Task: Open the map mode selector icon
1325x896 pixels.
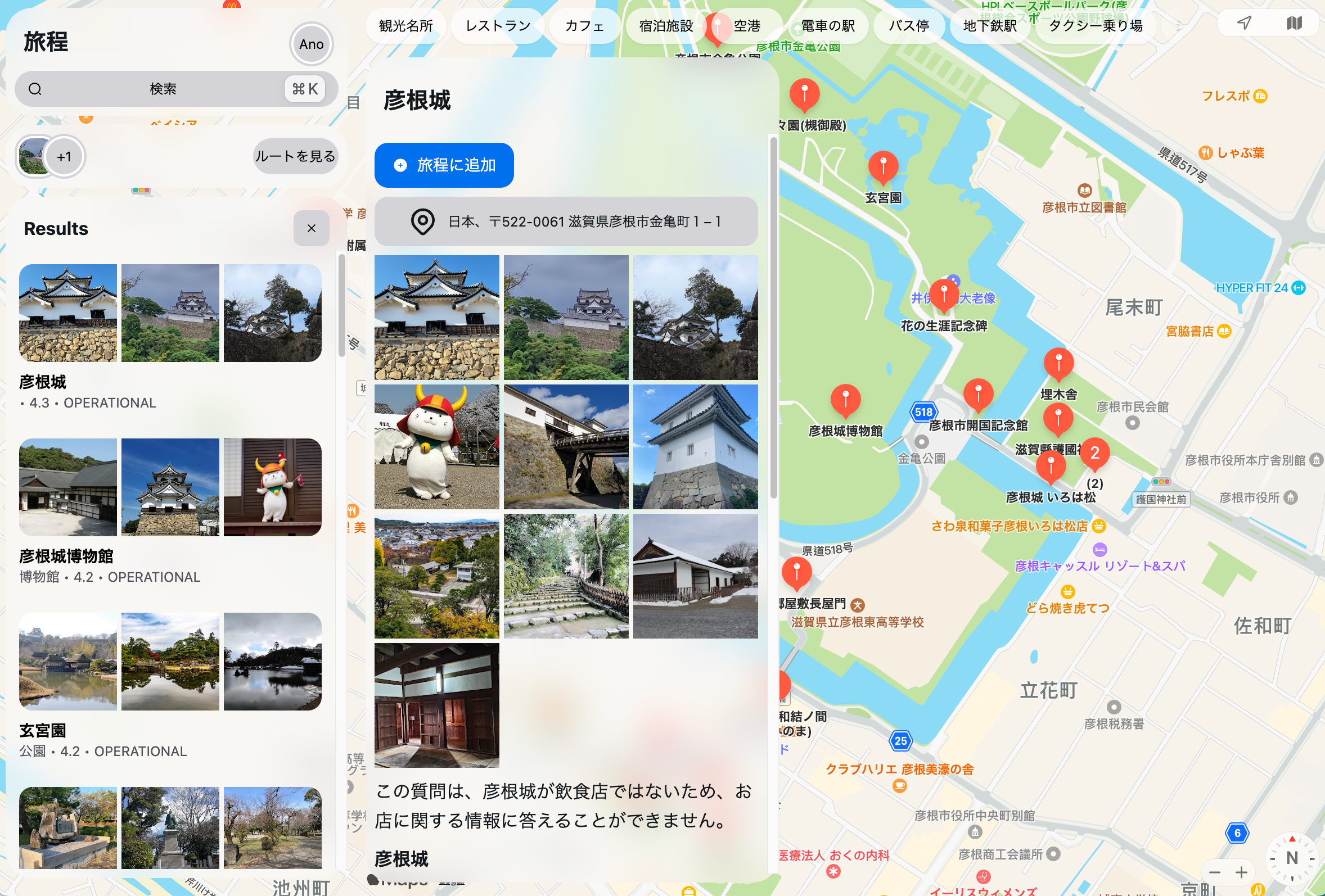Action: click(1294, 23)
